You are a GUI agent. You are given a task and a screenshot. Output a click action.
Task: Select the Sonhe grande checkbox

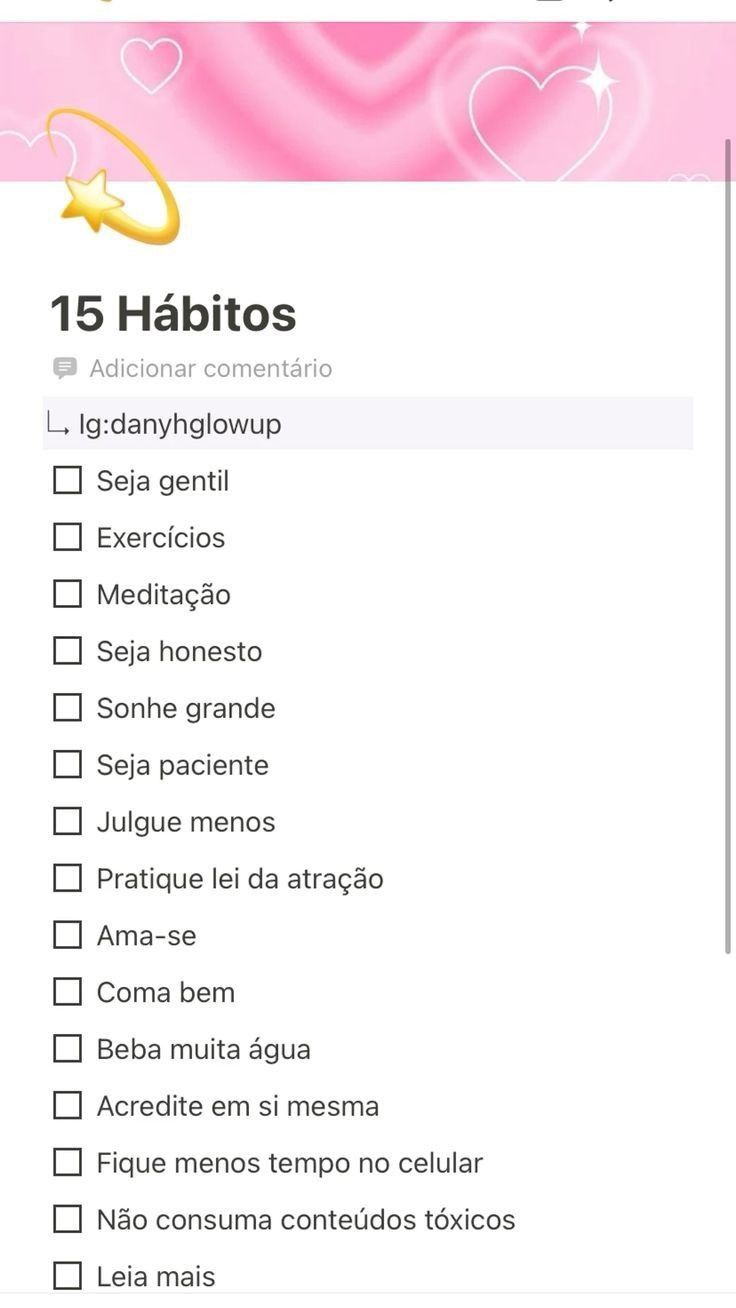pyautogui.click(x=67, y=708)
